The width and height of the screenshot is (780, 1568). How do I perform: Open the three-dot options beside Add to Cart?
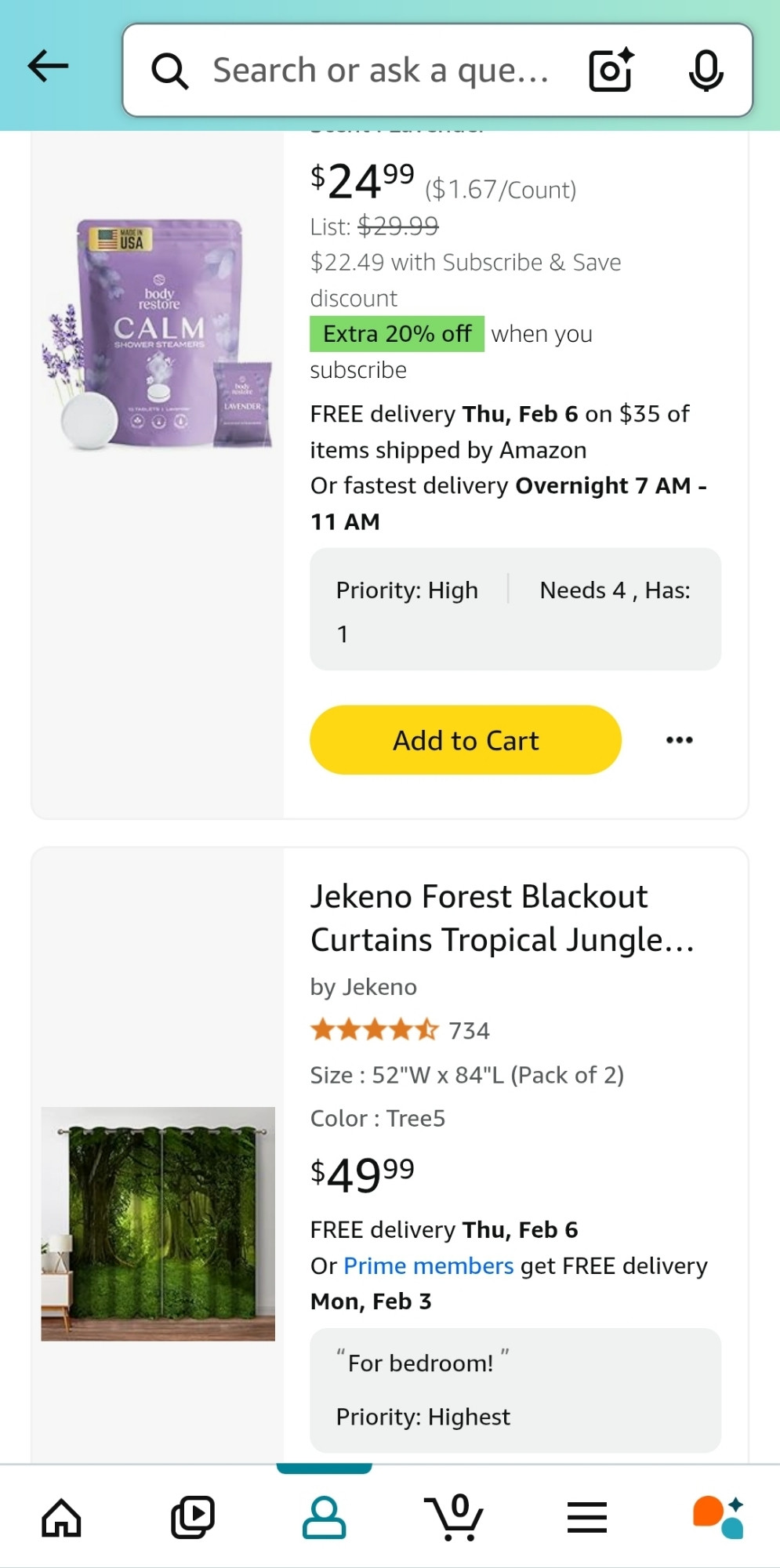coord(679,740)
